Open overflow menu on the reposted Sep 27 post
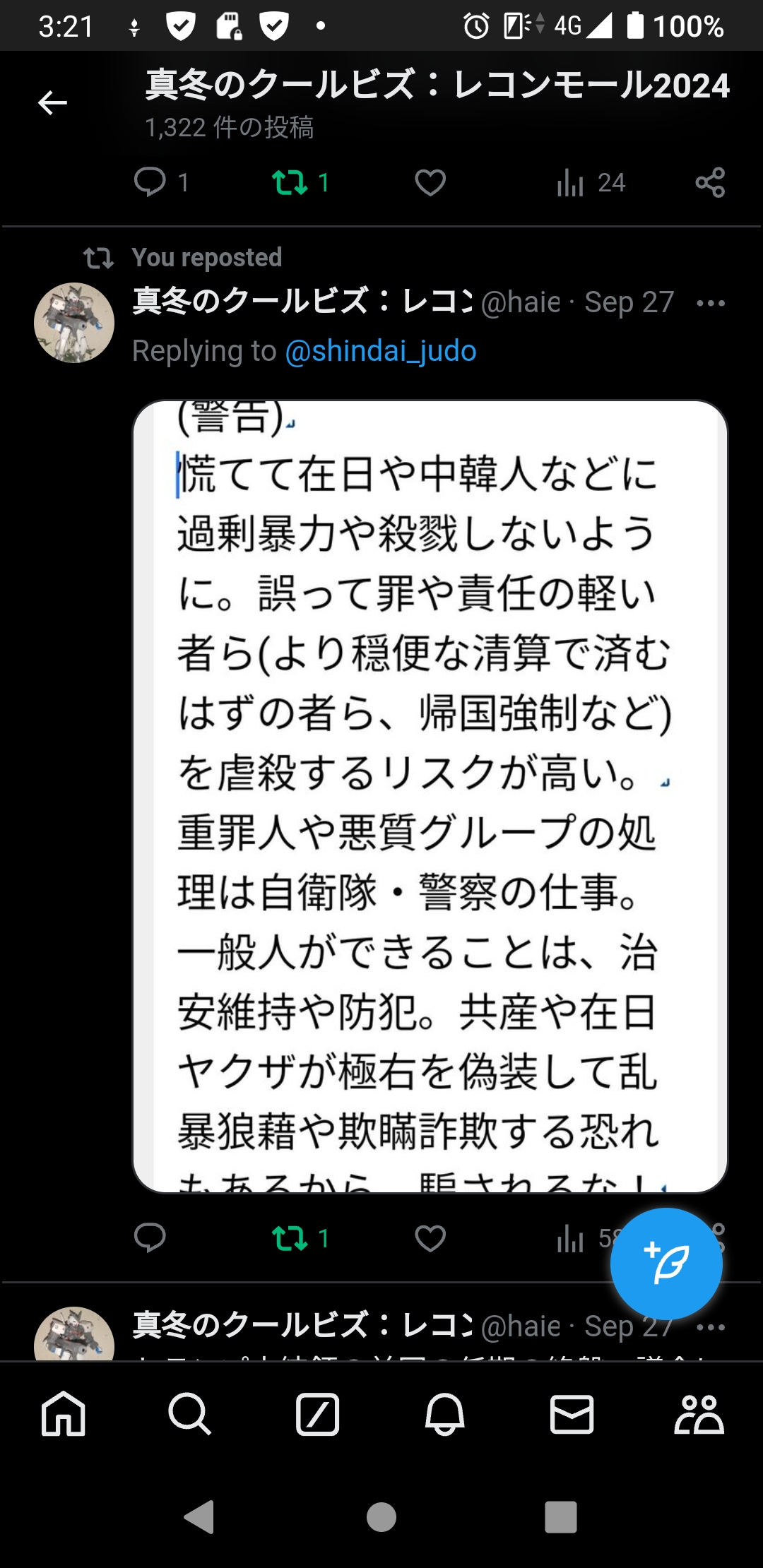This screenshot has height=1568, width=763. pos(710,304)
